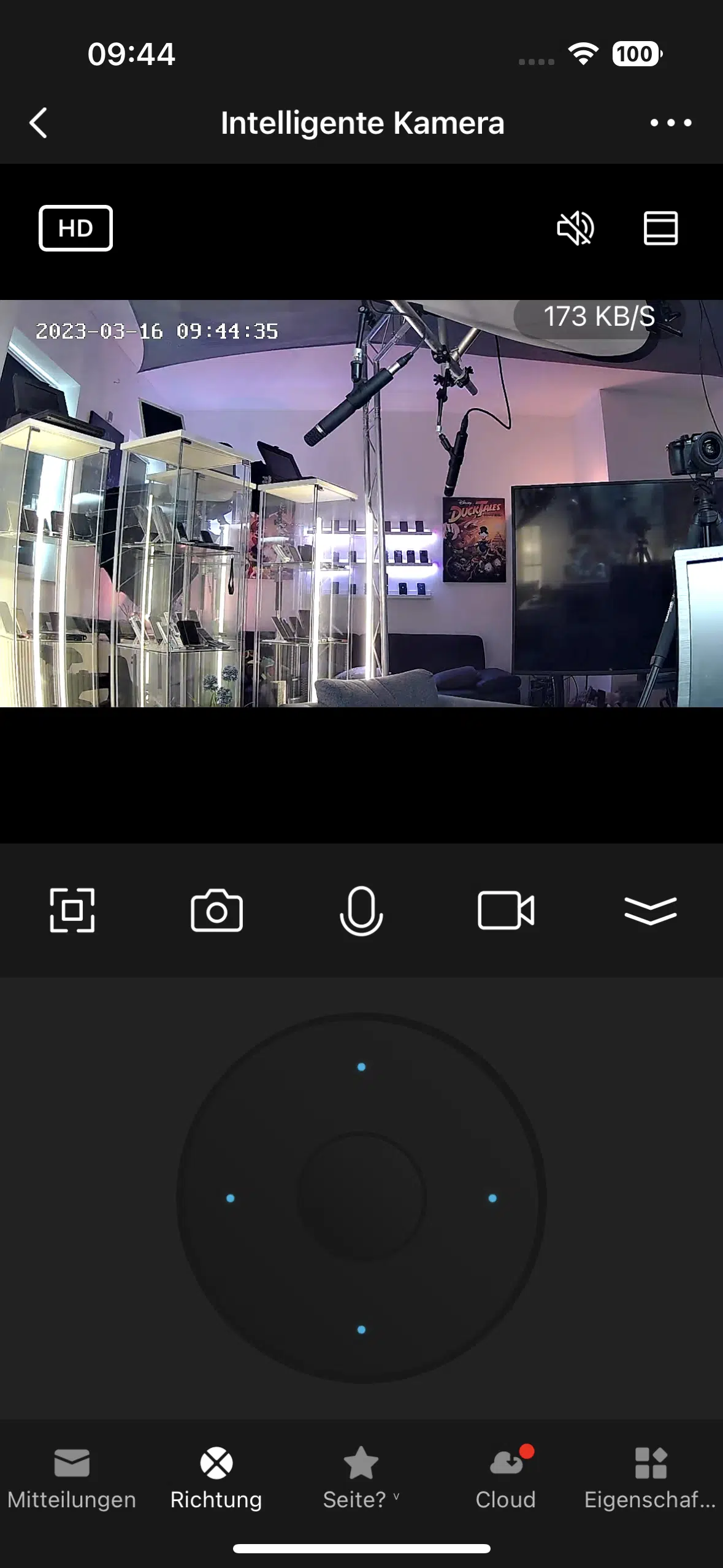Enter fullscreen video mode
This screenshot has height=1568, width=723.
click(72, 910)
